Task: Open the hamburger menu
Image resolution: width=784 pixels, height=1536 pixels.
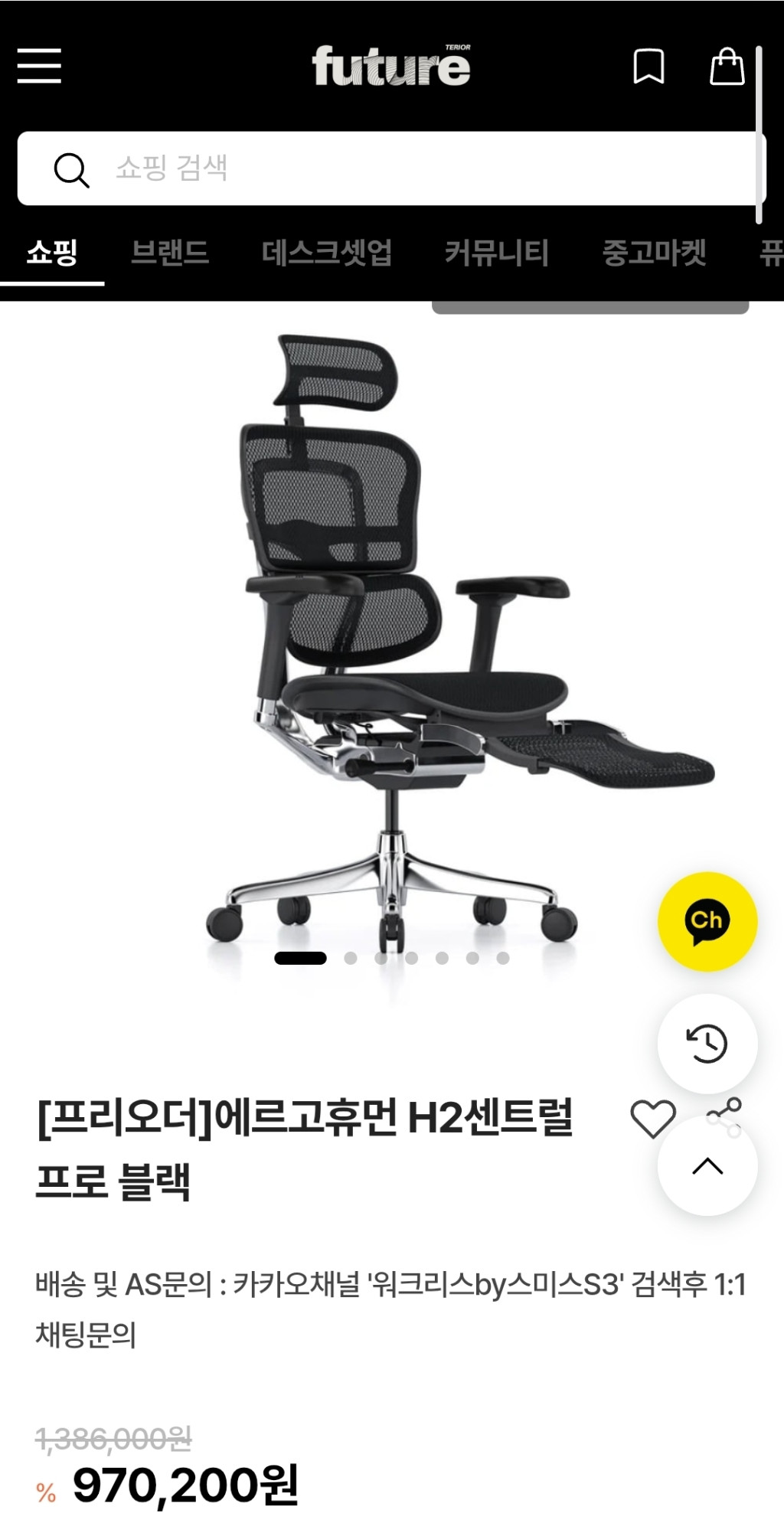Action: (39, 66)
